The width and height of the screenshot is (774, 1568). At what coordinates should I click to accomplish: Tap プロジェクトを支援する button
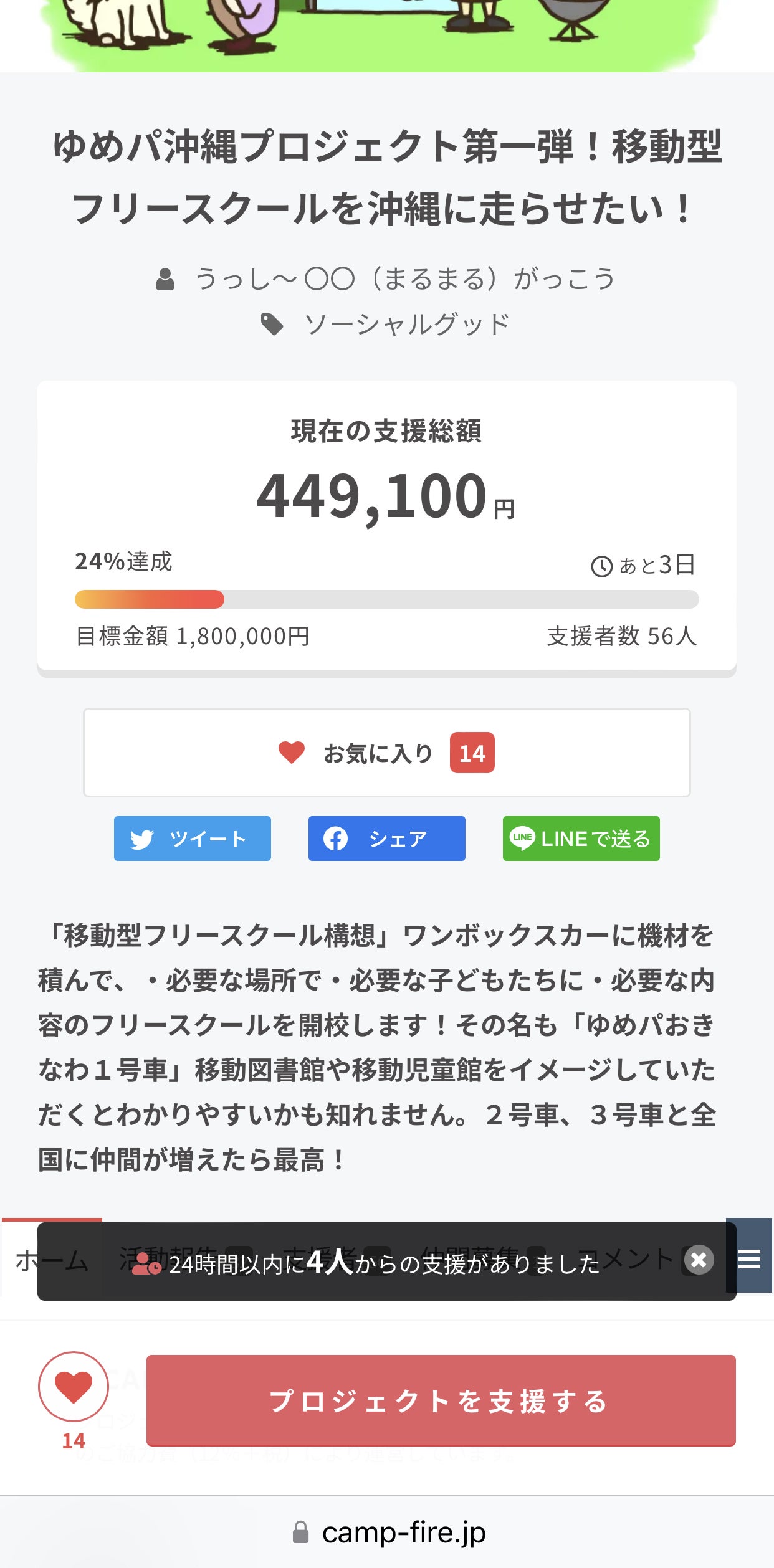click(441, 1400)
